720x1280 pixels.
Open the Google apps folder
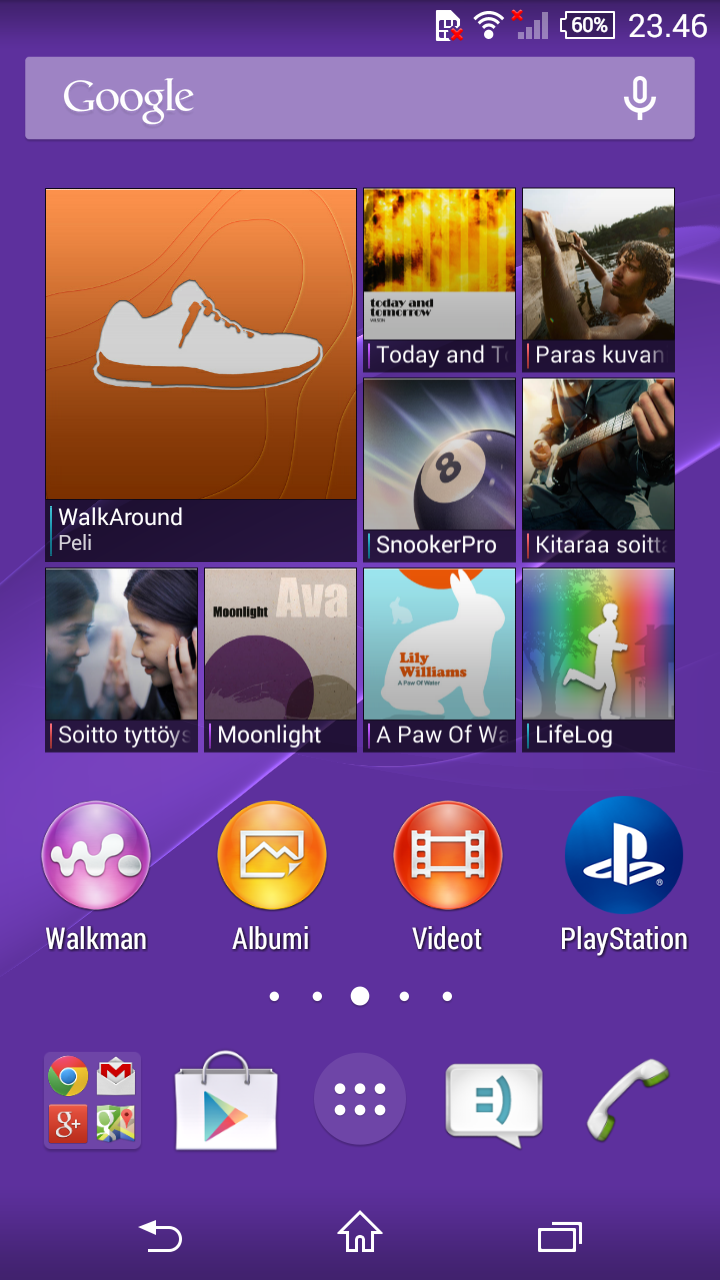click(92, 1100)
